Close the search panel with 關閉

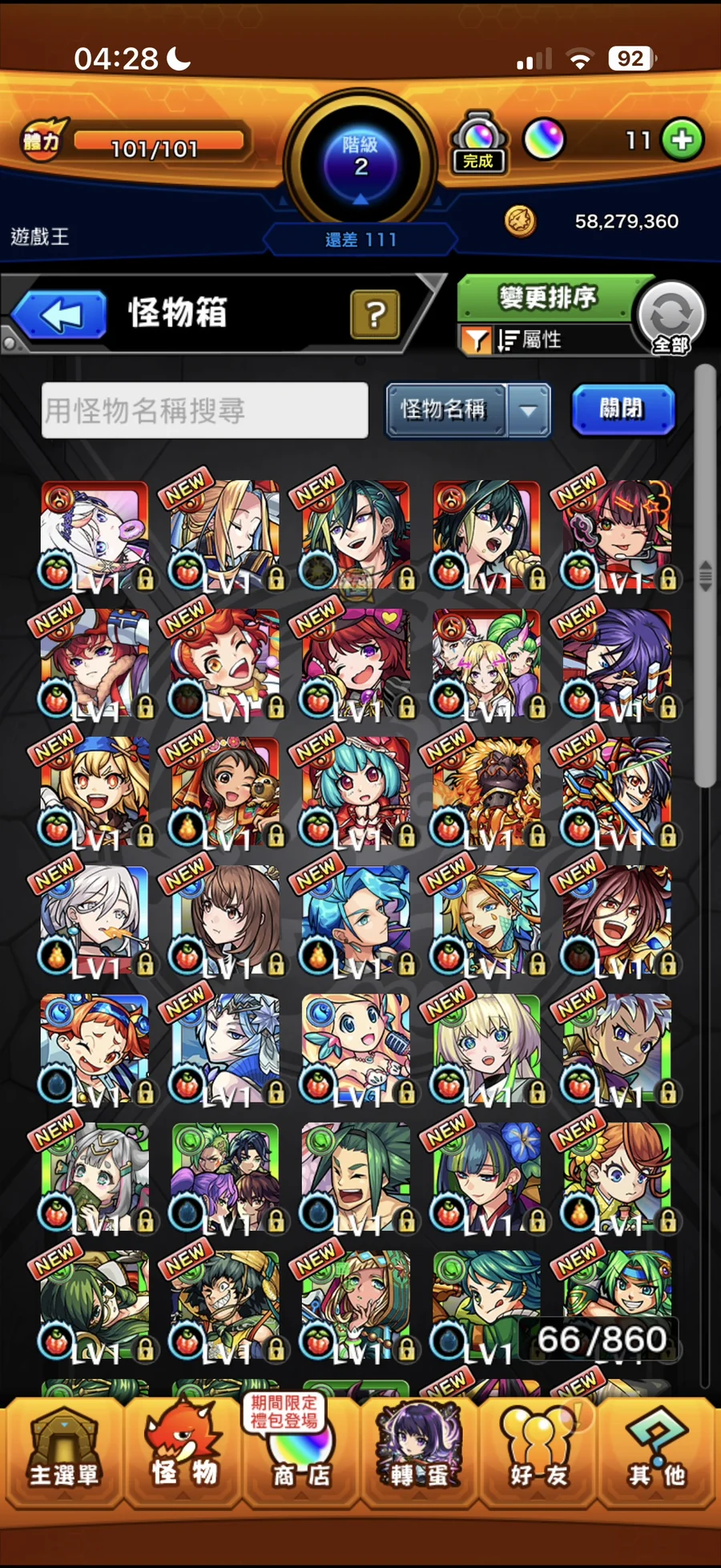pos(622,409)
